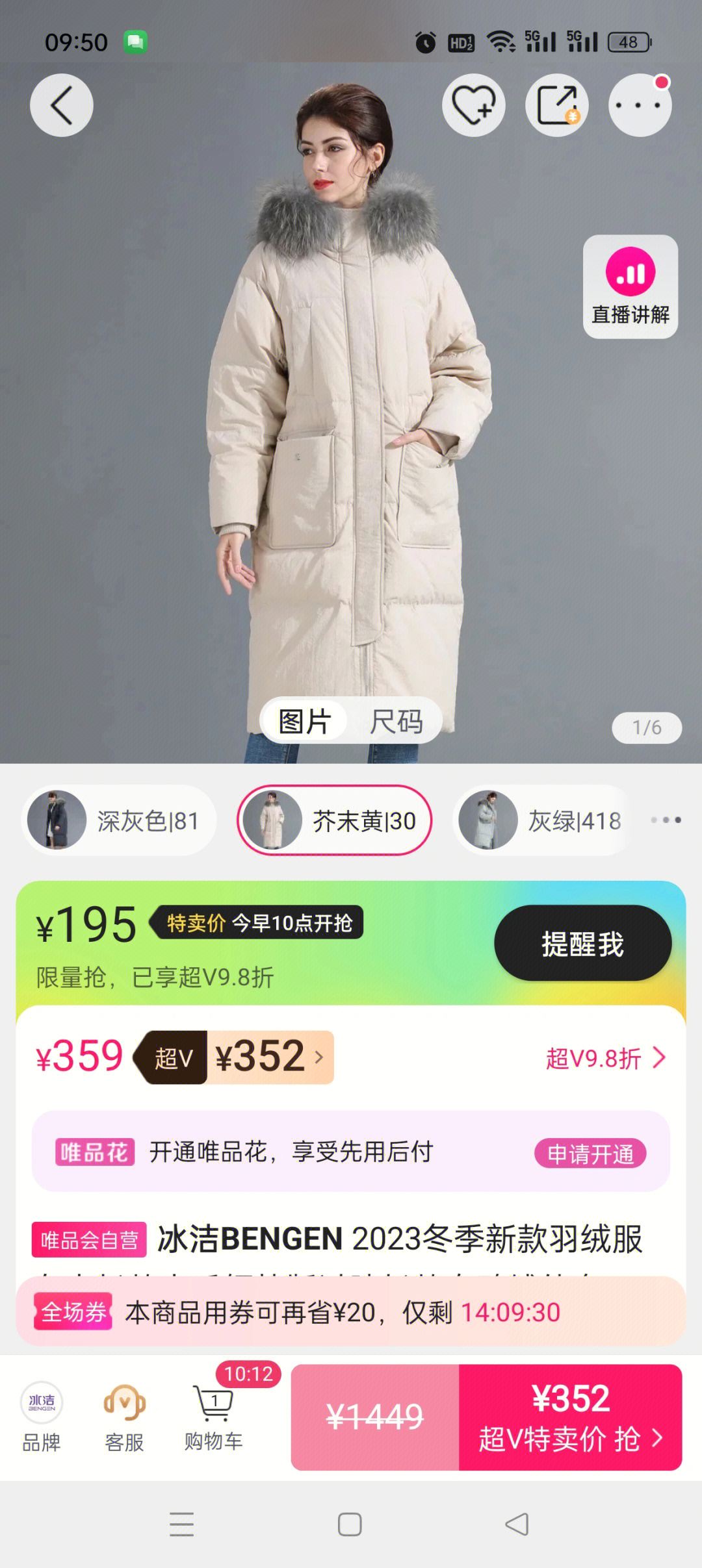Viewport: 702px width, 1568px height.
Task: View 超V9.8折 discount details
Action: pos(605,1058)
